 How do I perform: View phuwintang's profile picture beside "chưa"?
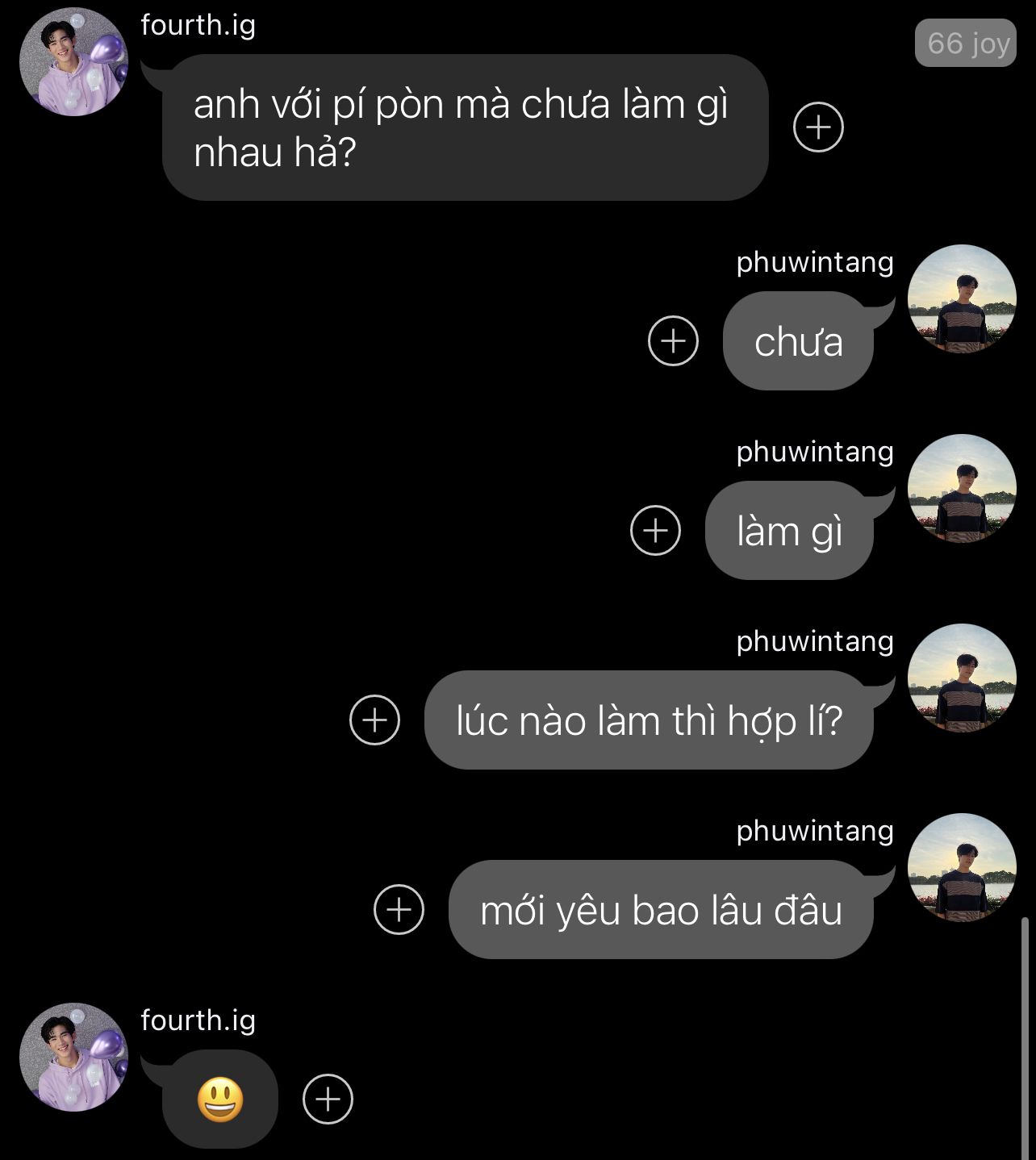962,298
